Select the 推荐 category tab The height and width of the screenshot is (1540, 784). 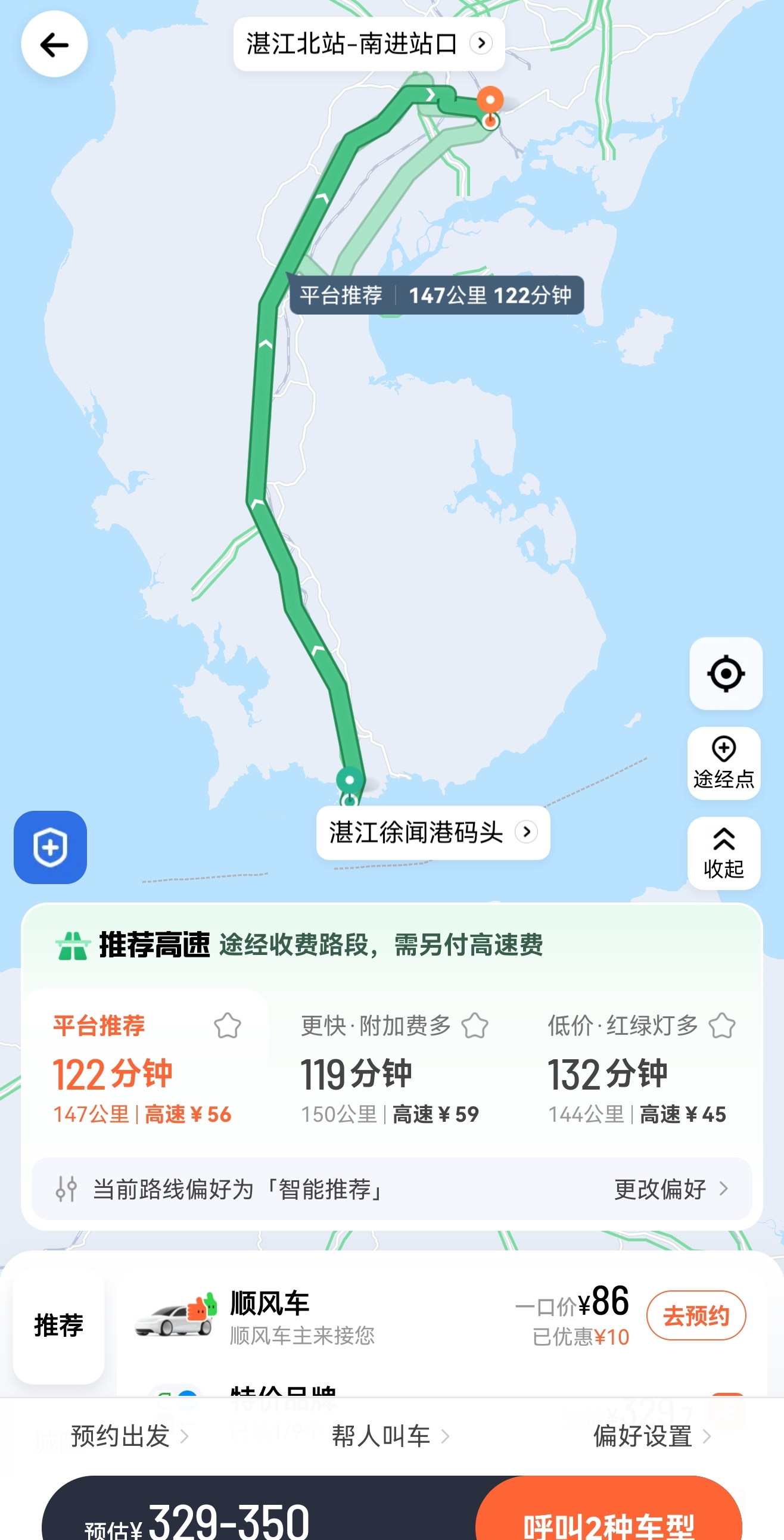[x=58, y=1325]
